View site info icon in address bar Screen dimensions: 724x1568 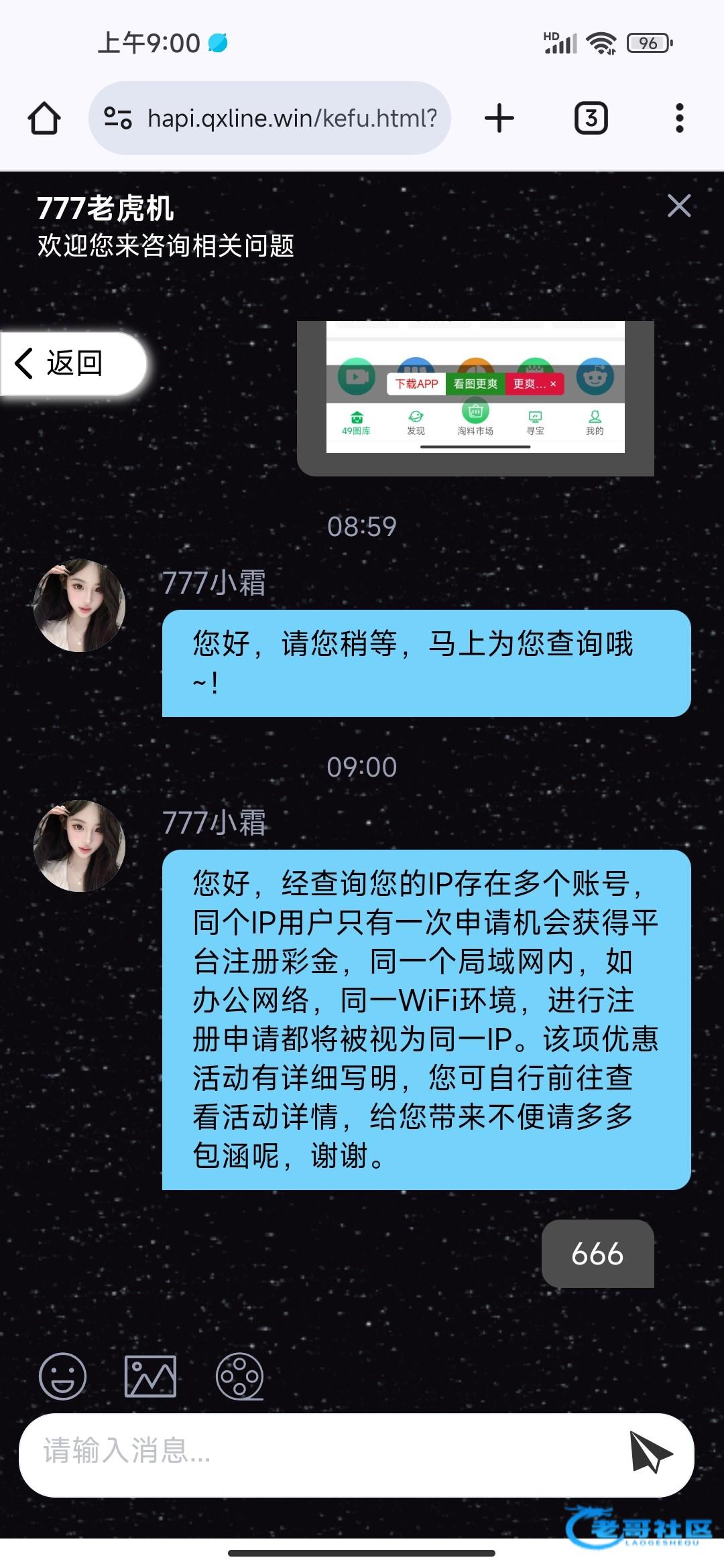(x=118, y=119)
